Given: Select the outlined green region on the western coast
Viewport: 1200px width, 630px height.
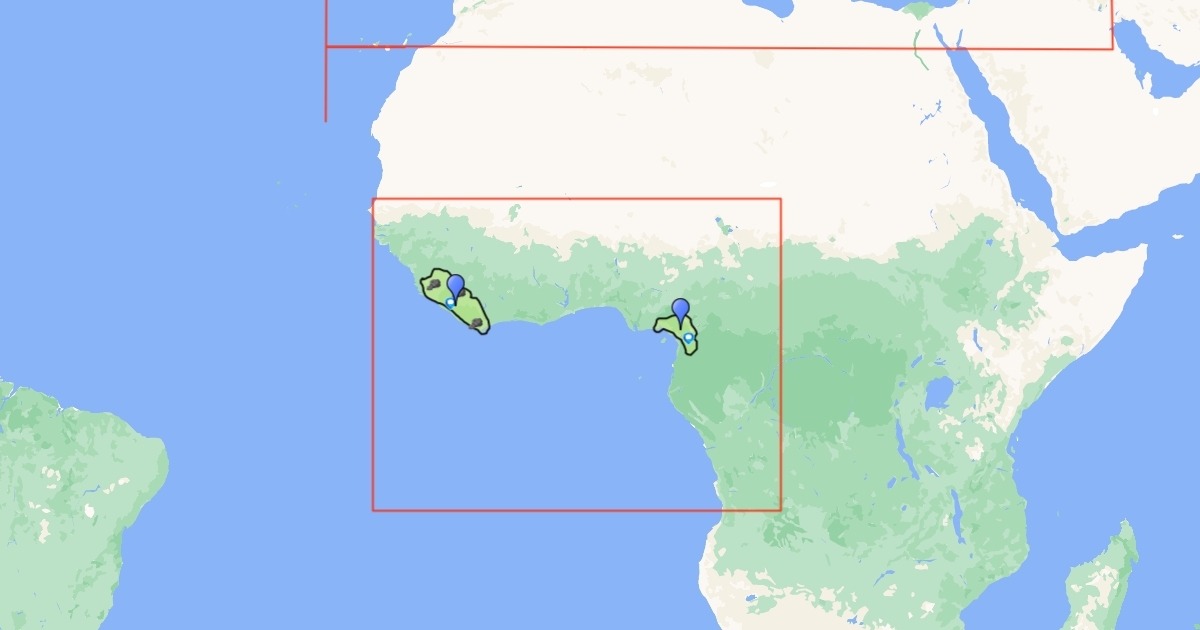Looking at the screenshot, I should click(x=468, y=312).
